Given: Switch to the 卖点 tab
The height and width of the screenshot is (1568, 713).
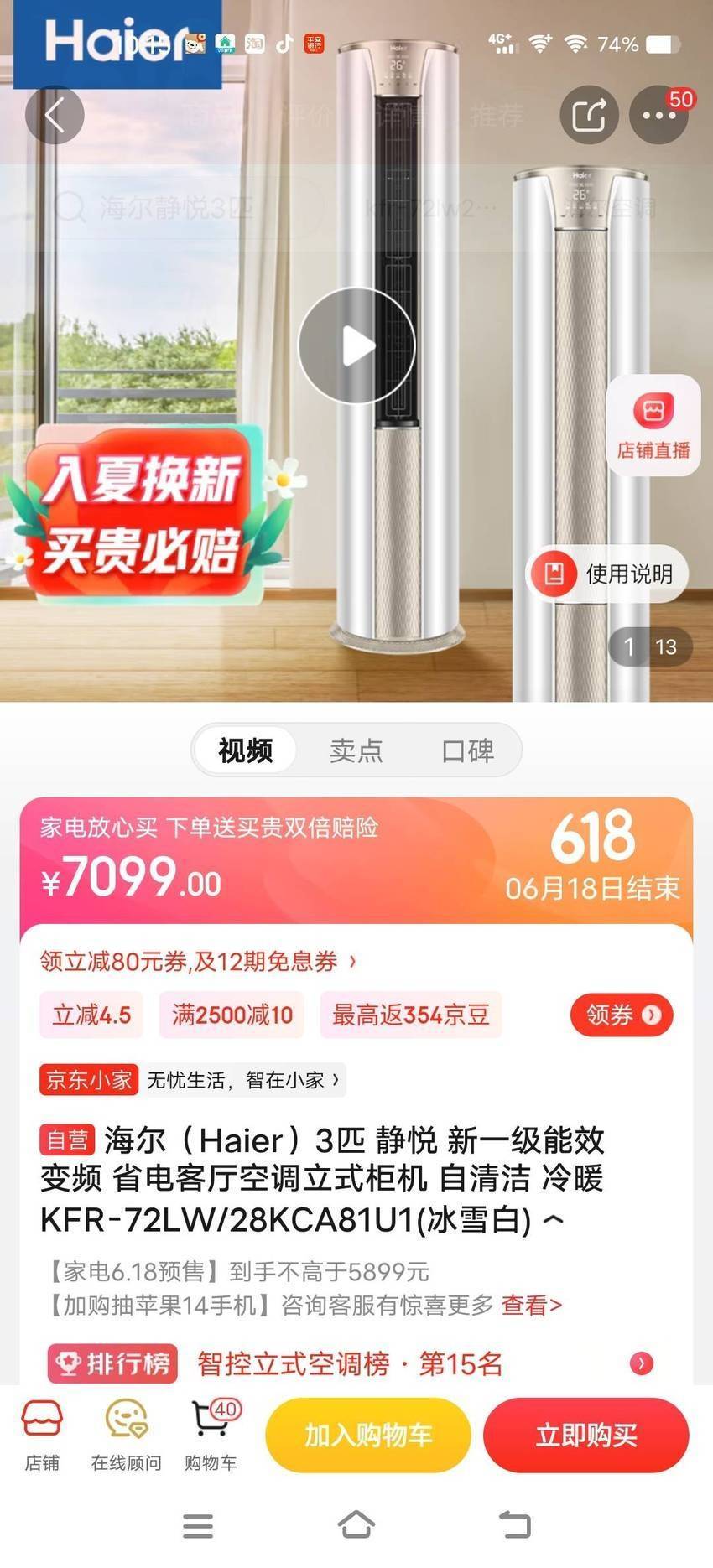Looking at the screenshot, I should [356, 750].
